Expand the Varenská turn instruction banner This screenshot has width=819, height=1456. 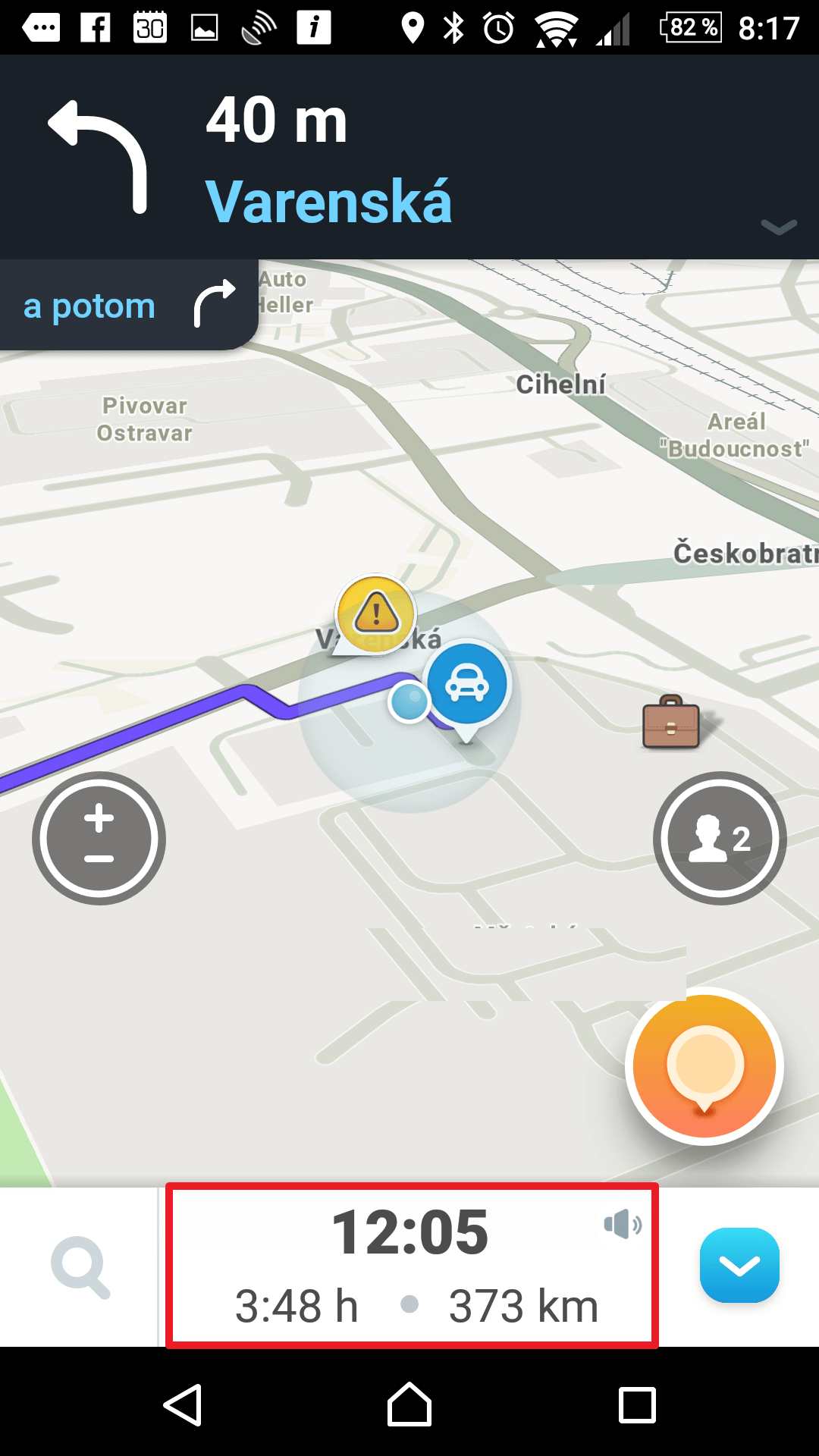coord(409,157)
